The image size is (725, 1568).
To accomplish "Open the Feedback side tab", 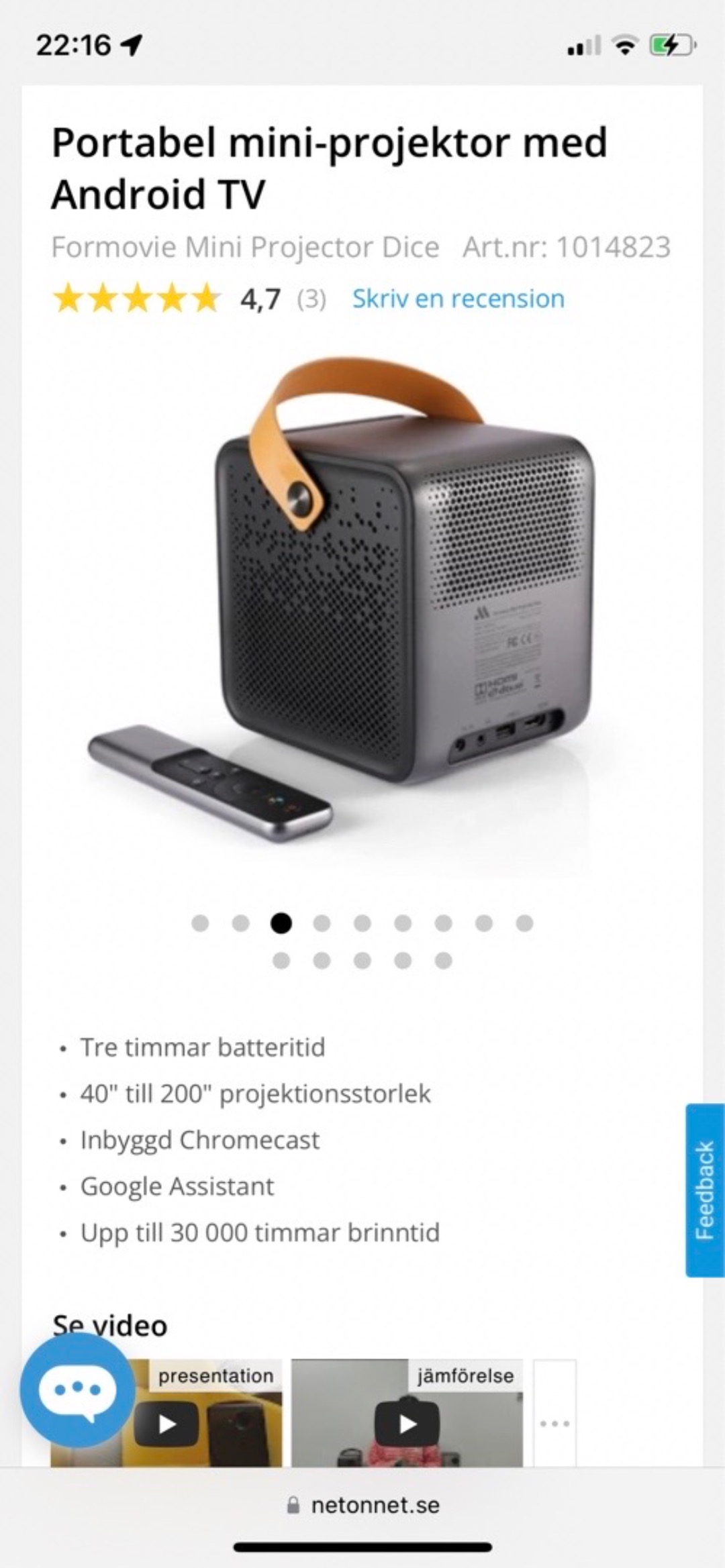I will [x=705, y=1190].
